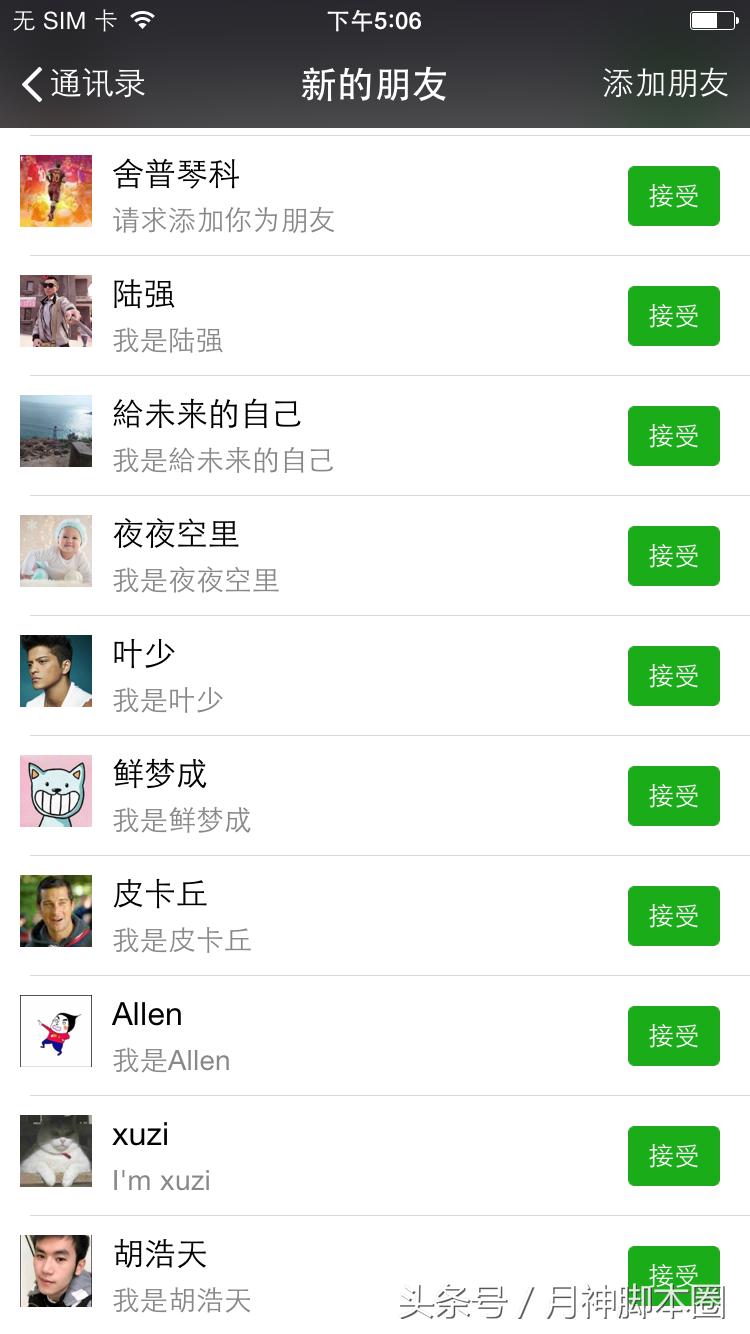Open the 叶少 request row
Screen dimensions: 750x1334
[300, 676]
